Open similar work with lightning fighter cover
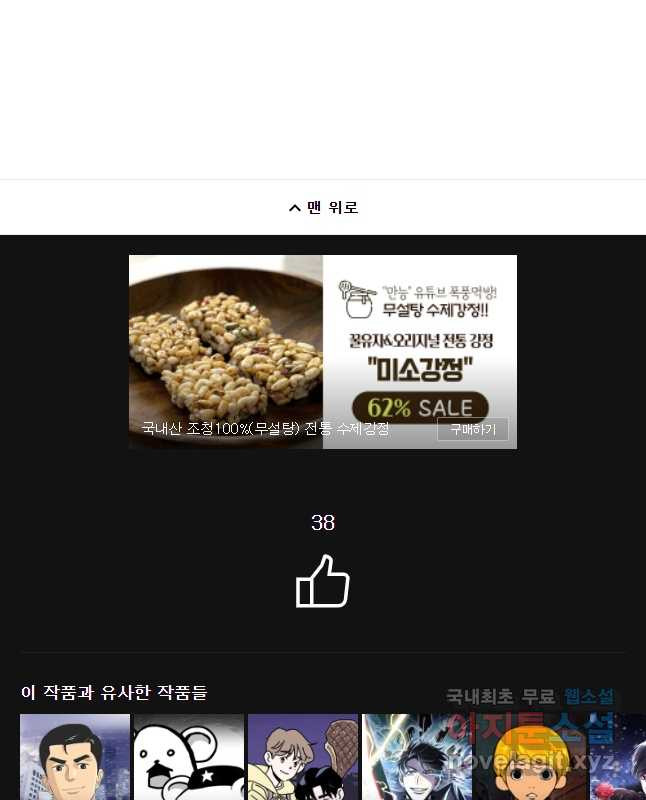 (417, 758)
